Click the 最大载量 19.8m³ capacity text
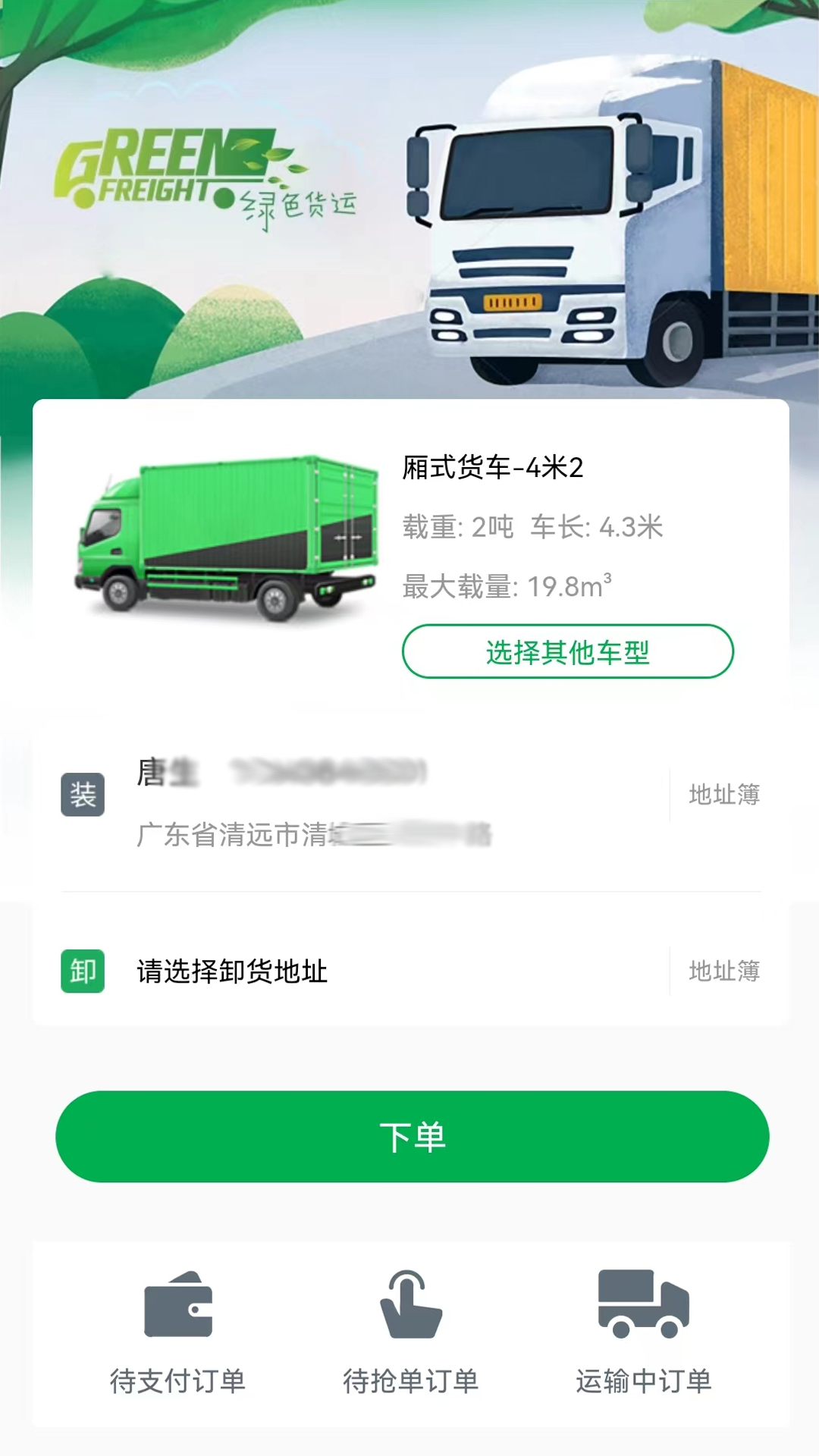Screen dimensions: 819x1456 [x=507, y=584]
